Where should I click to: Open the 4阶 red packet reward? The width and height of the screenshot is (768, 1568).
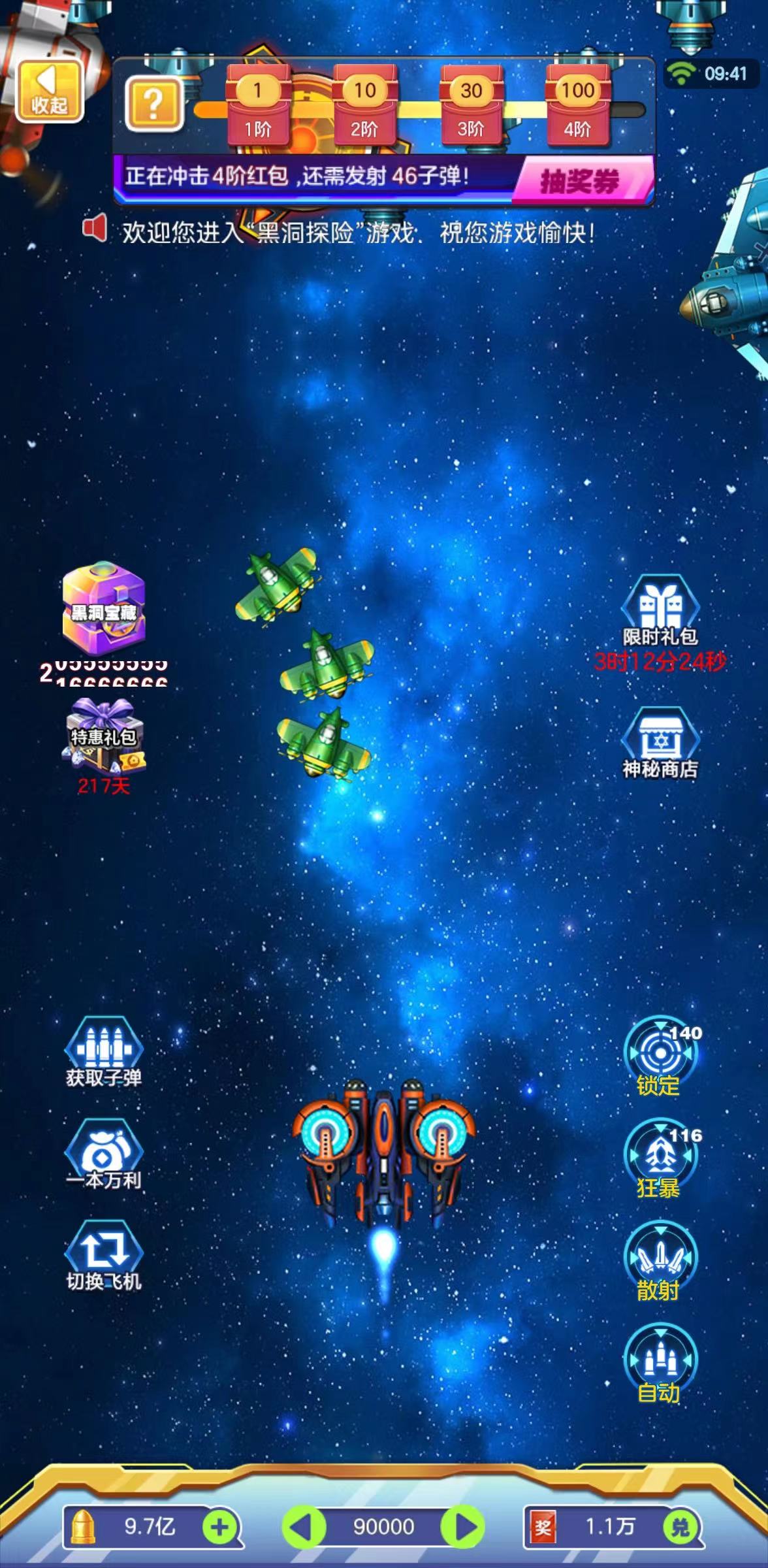tap(578, 105)
